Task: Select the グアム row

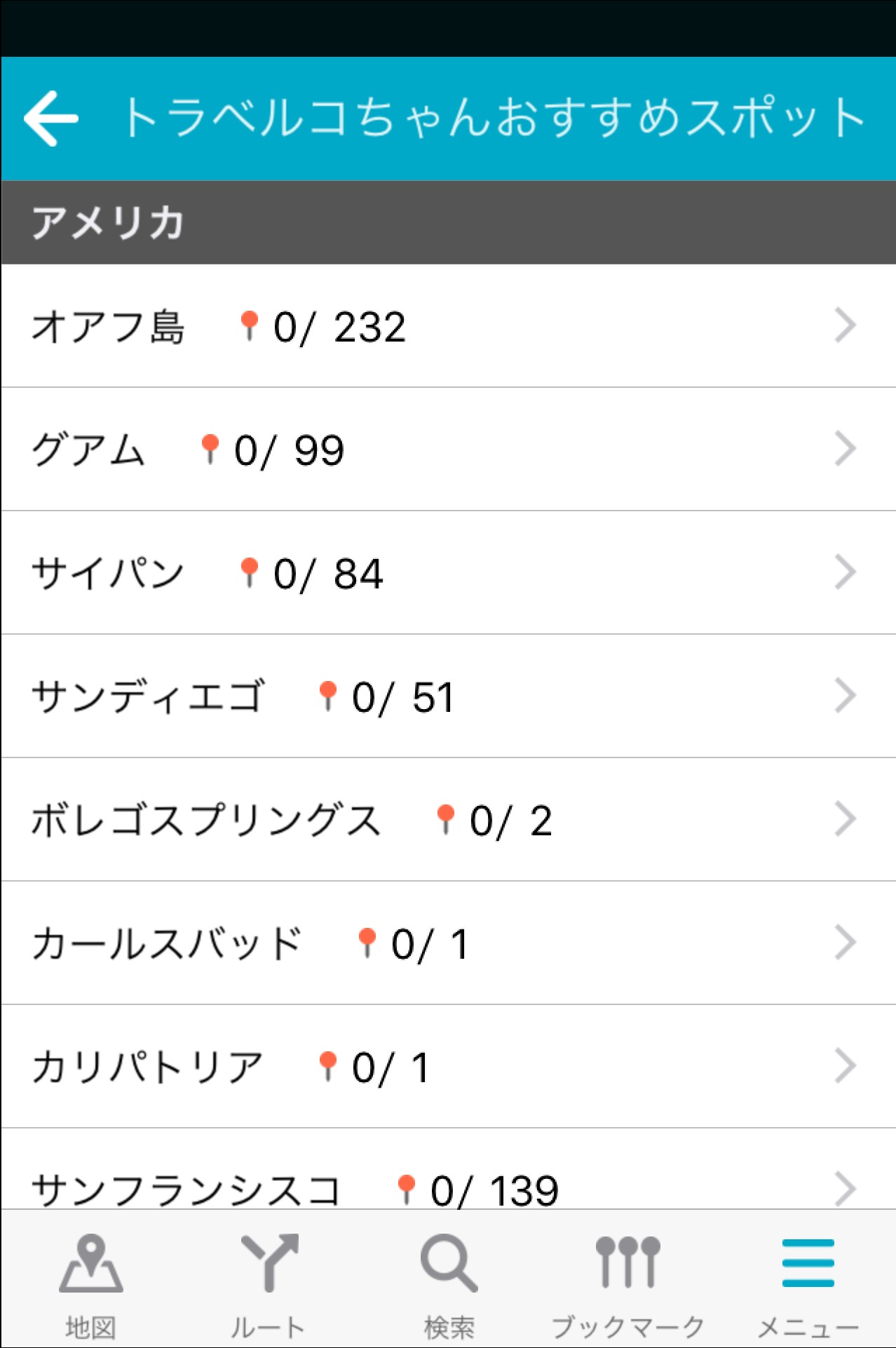Action: pos(447,450)
